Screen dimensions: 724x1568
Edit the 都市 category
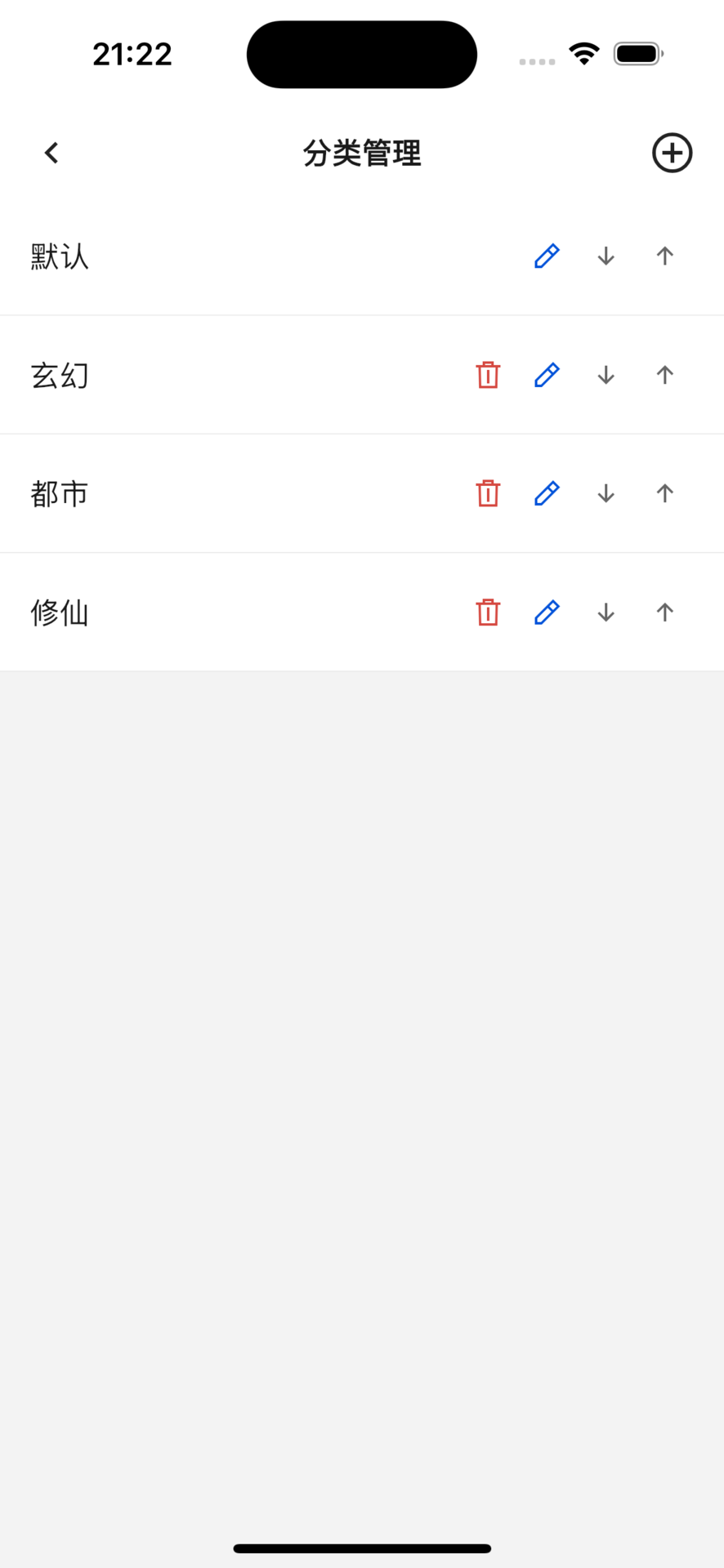coord(546,493)
